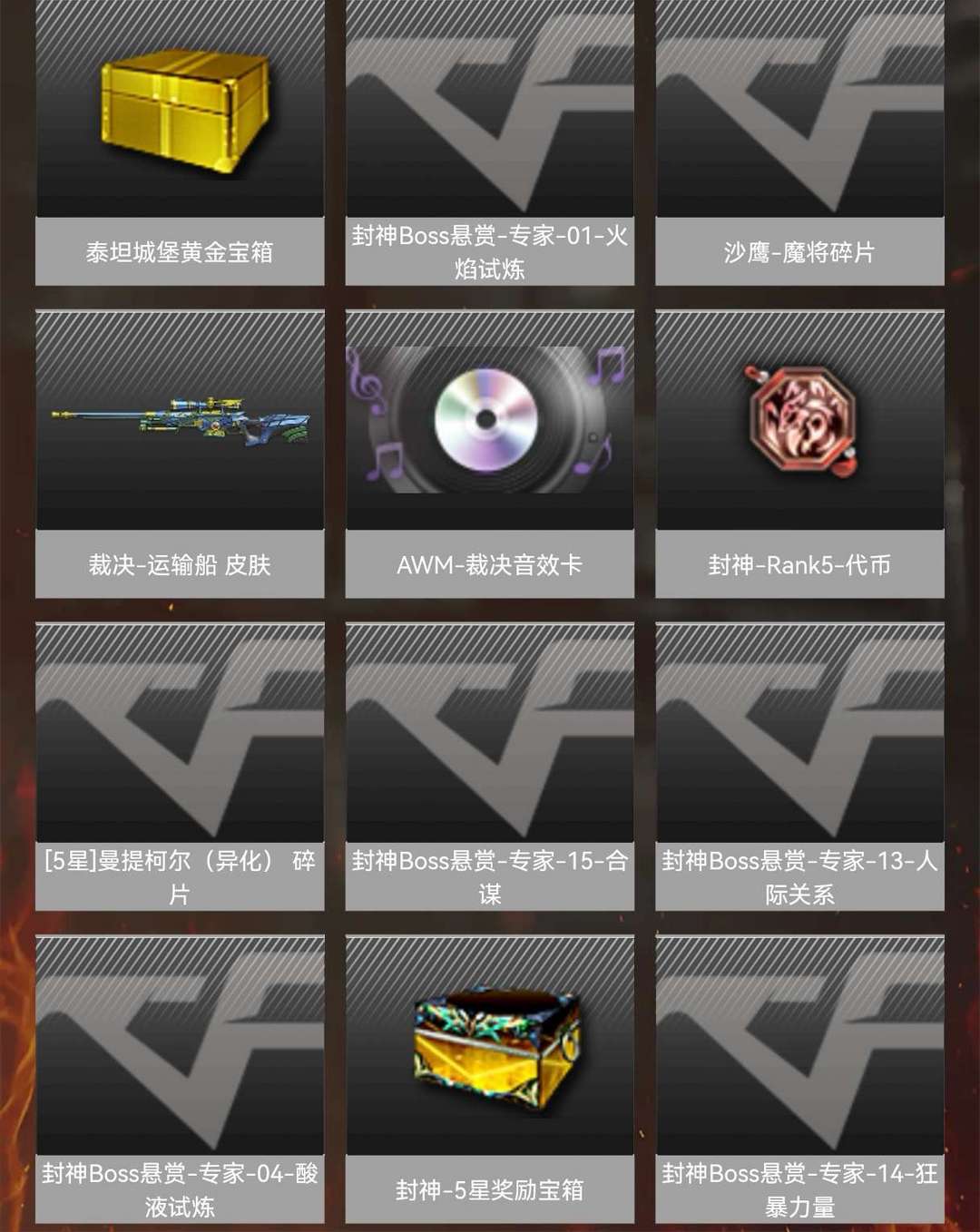Image resolution: width=980 pixels, height=1232 pixels.
Task: Open the 泰坦城堡黄金宝箱 reward card
Action: click(x=180, y=142)
